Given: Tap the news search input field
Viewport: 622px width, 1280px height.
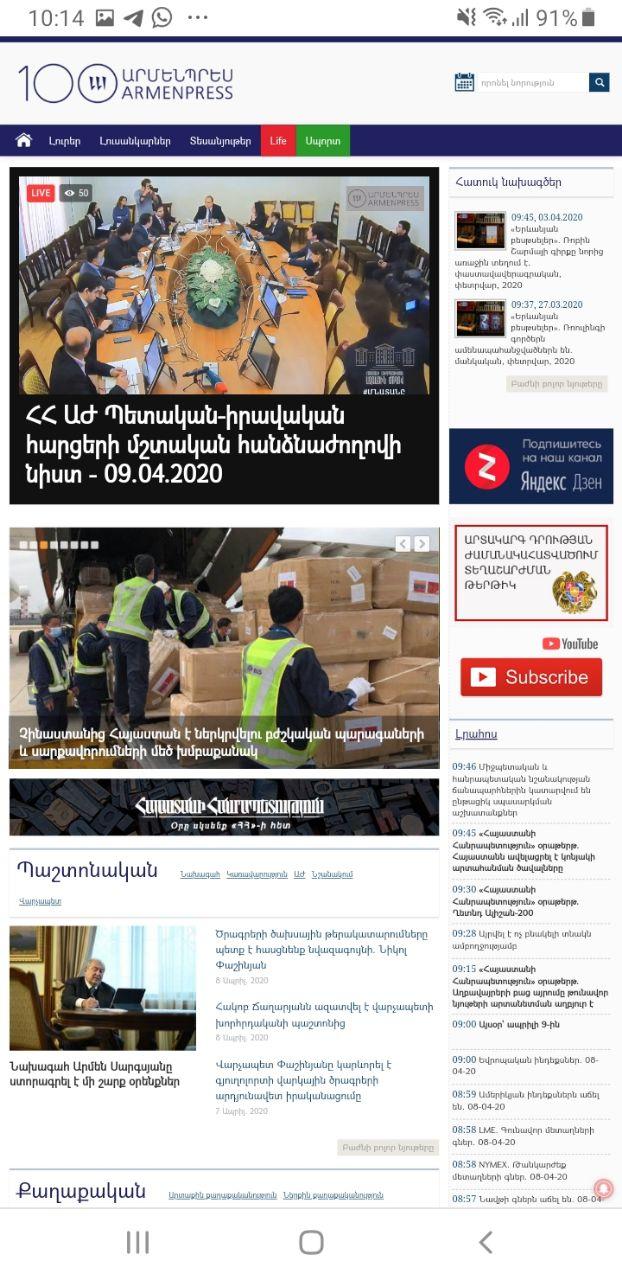Looking at the screenshot, I should [531, 82].
